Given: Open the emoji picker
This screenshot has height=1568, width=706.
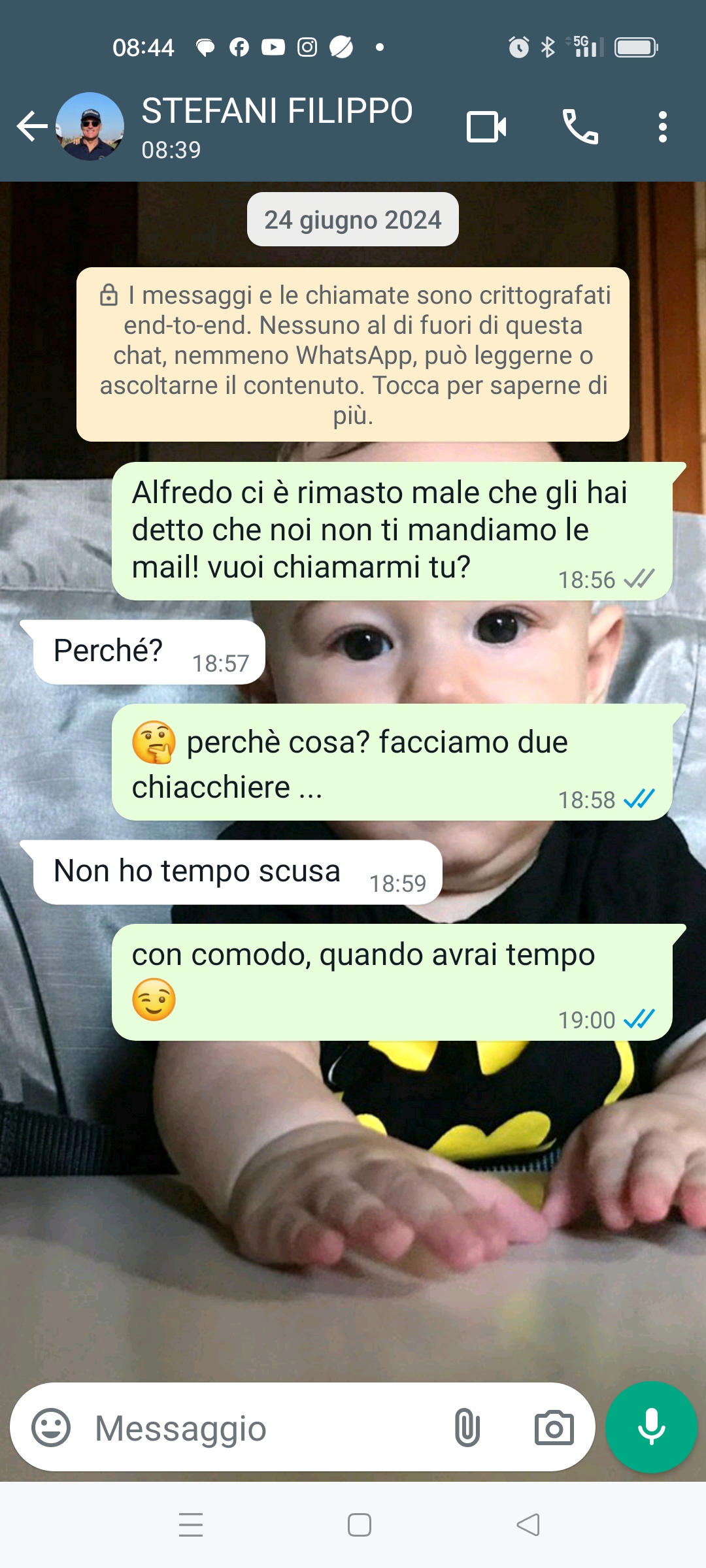Looking at the screenshot, I should pos(51,1428).
